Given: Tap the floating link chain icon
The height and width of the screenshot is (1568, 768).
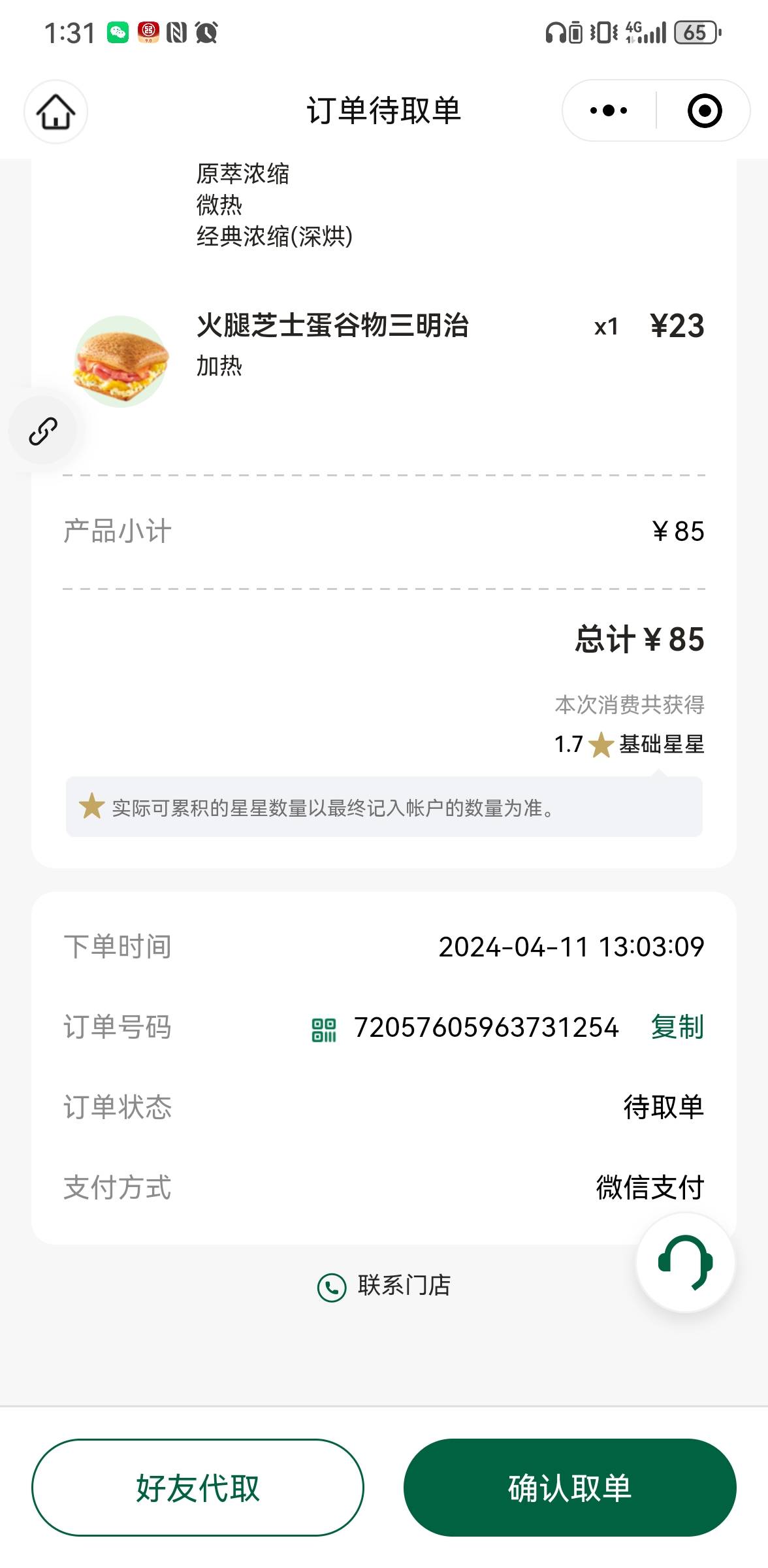Looking at the screenshot, I should coord(43,431).
